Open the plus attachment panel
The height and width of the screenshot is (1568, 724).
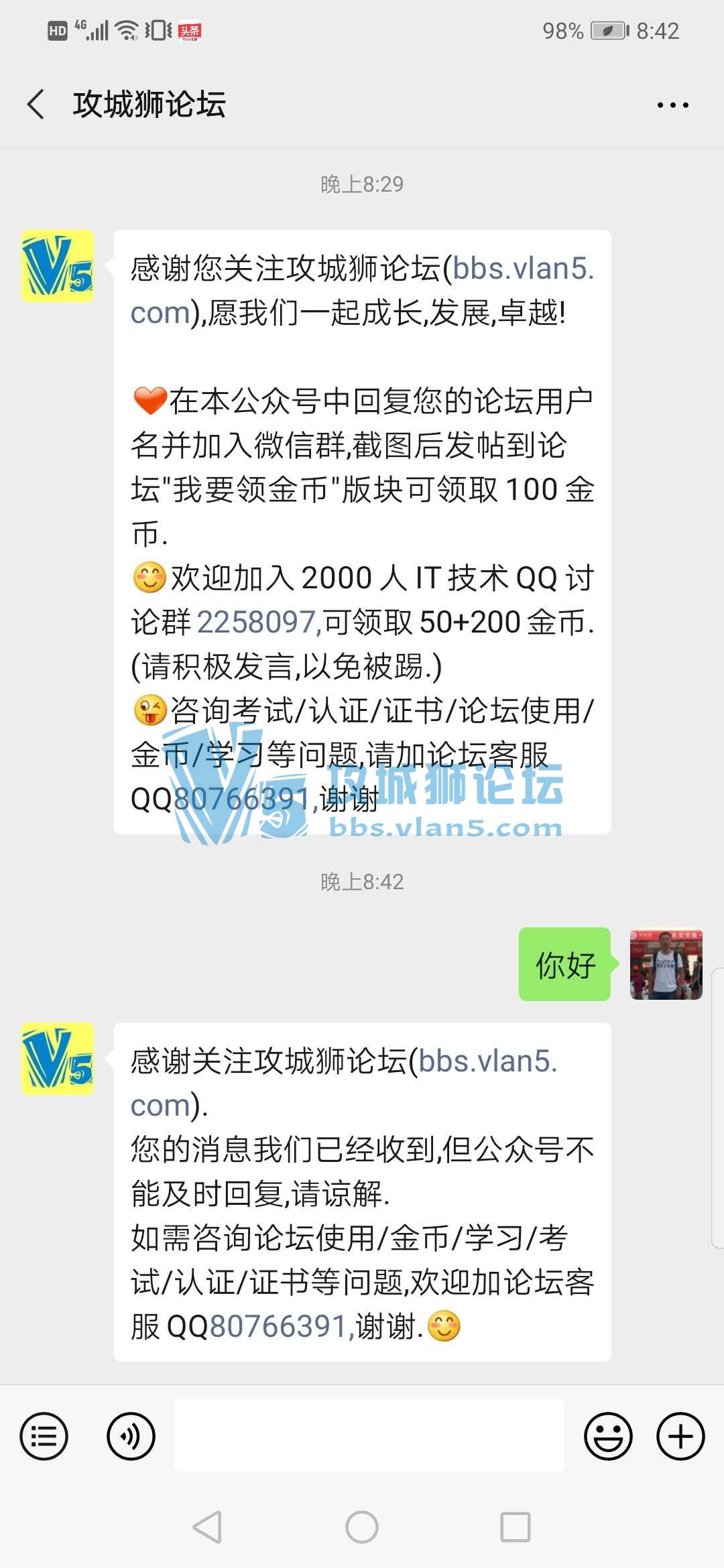tap(680, 1436)
